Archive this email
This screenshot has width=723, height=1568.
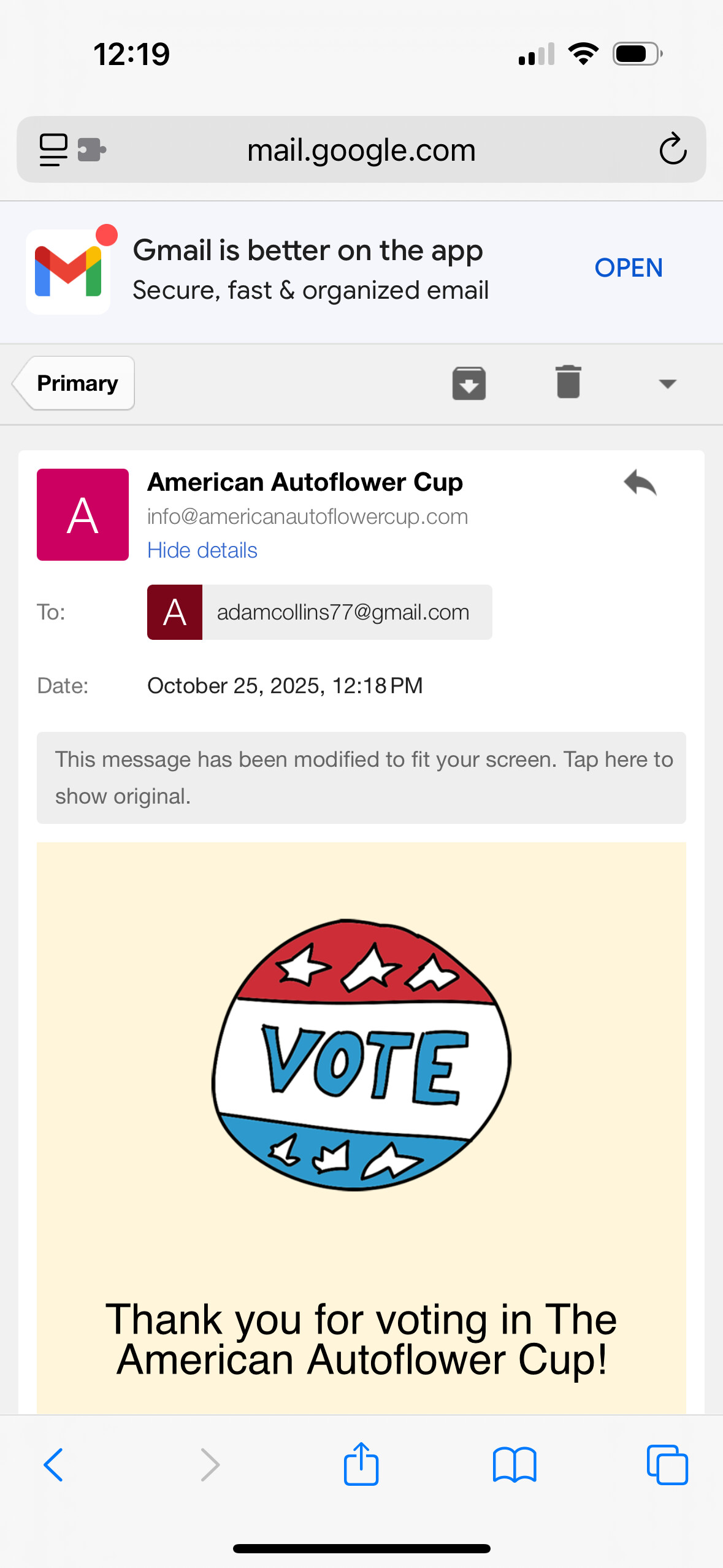(469, 383)
